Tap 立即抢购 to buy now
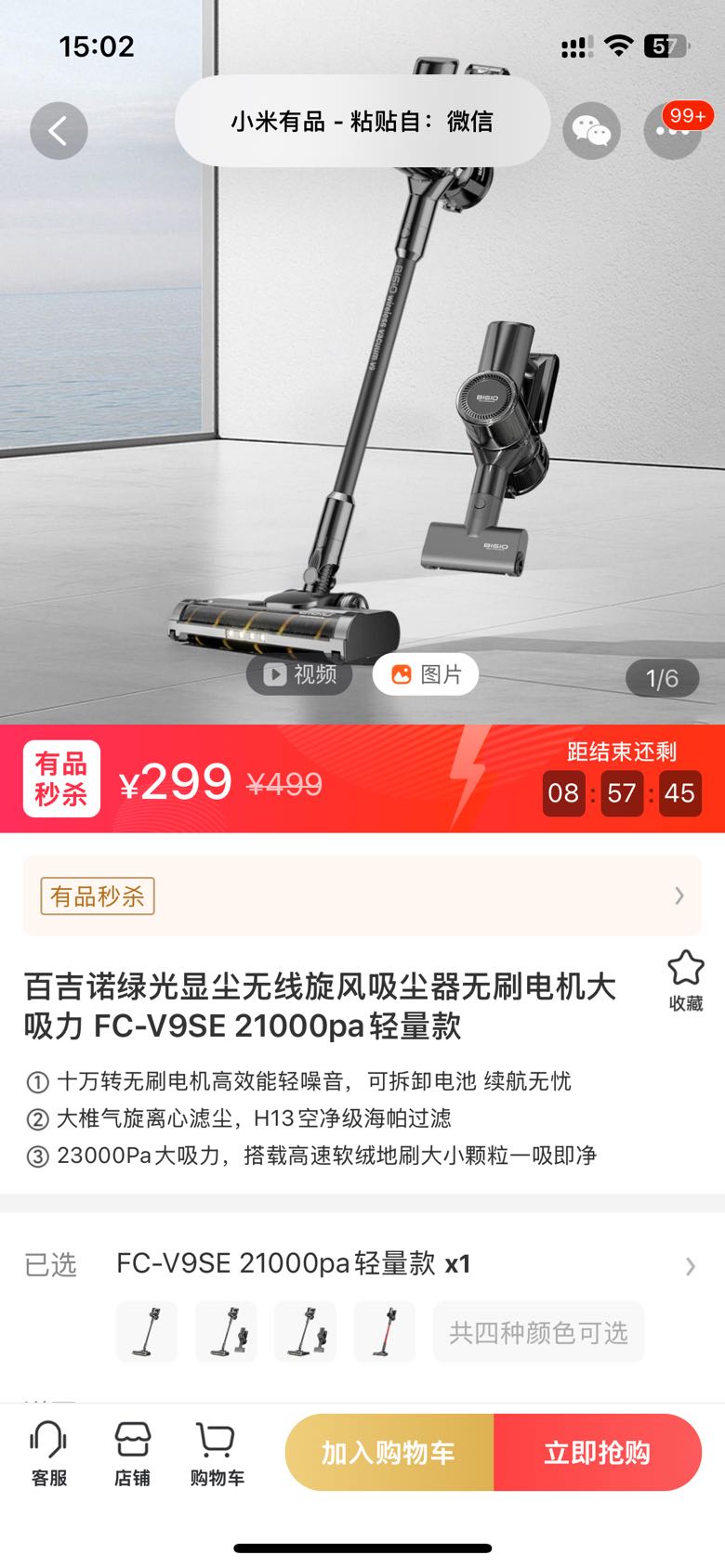725x1568 pixels. 598,1453
